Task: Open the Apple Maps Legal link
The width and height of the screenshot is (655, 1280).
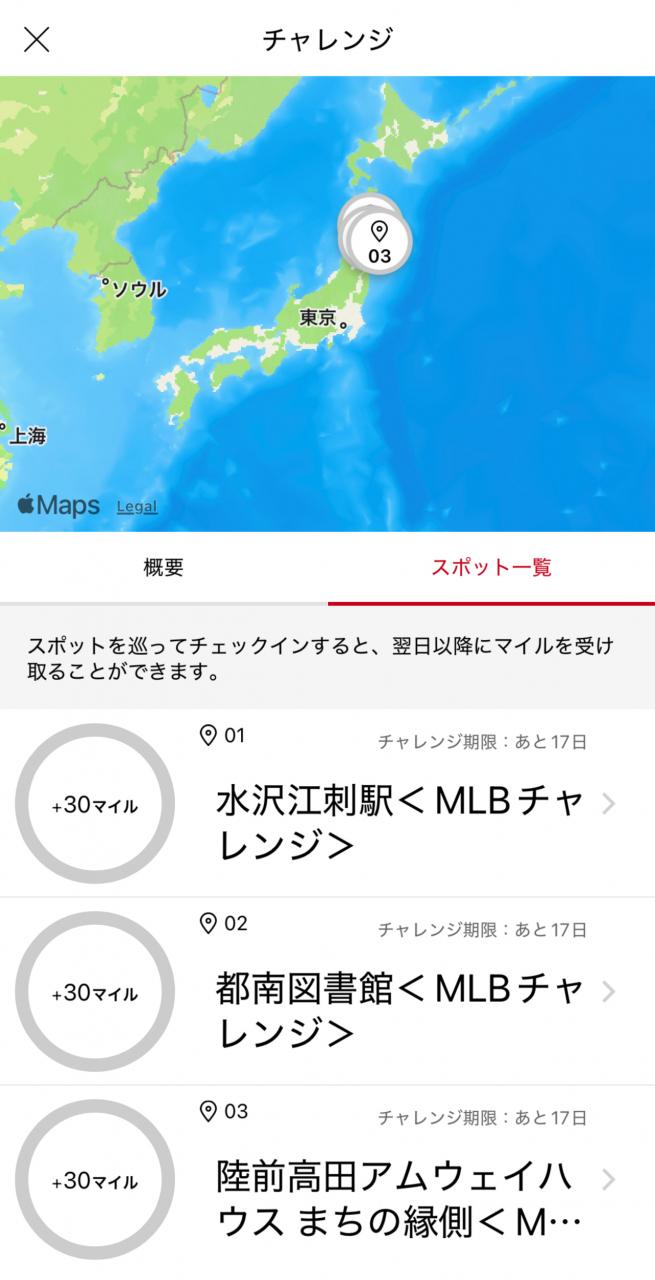Action: pos(137,506)
